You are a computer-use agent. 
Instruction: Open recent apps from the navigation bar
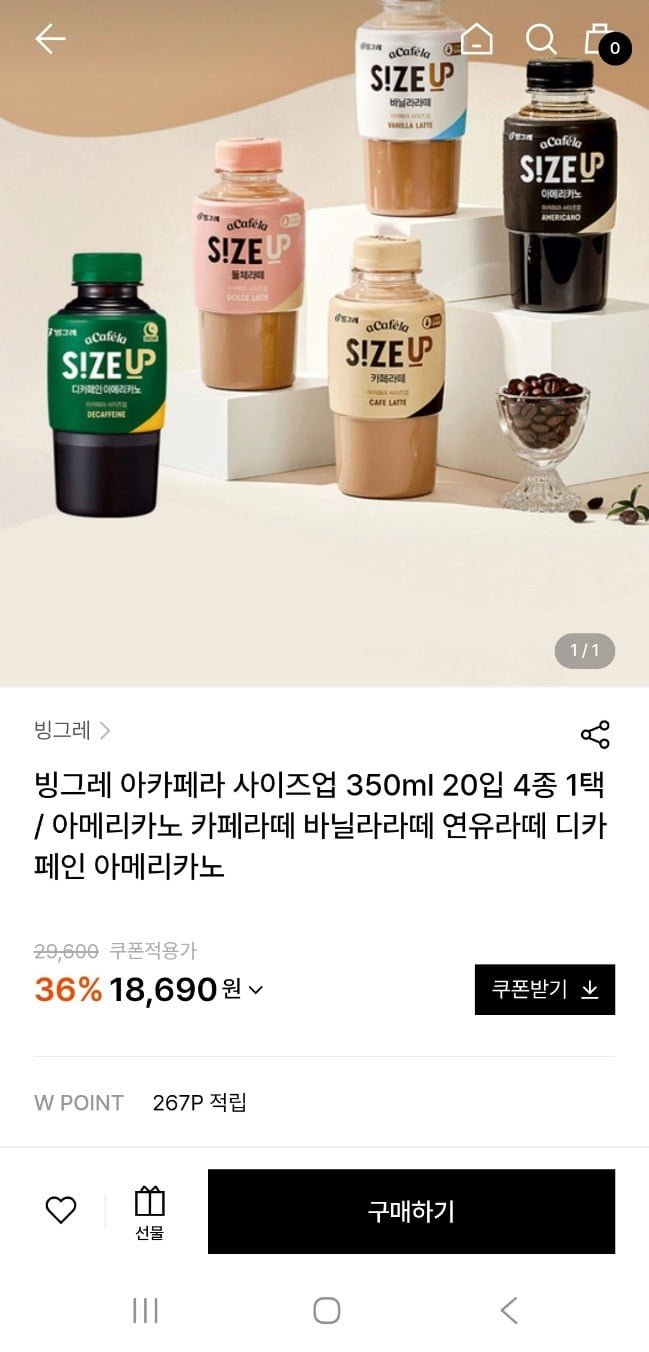[x=146, y=1310]
